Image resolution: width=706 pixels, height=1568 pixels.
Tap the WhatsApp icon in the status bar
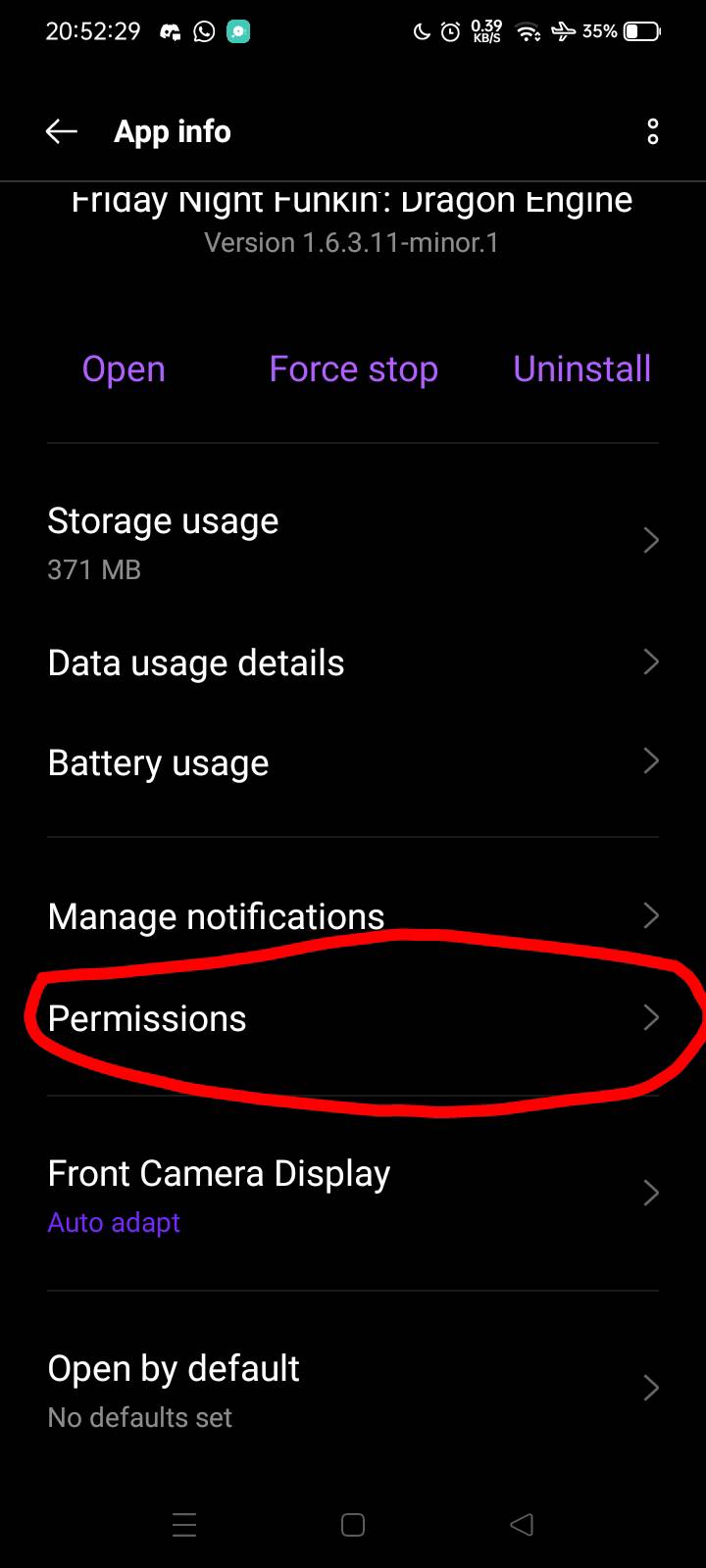tap(203, 31)
